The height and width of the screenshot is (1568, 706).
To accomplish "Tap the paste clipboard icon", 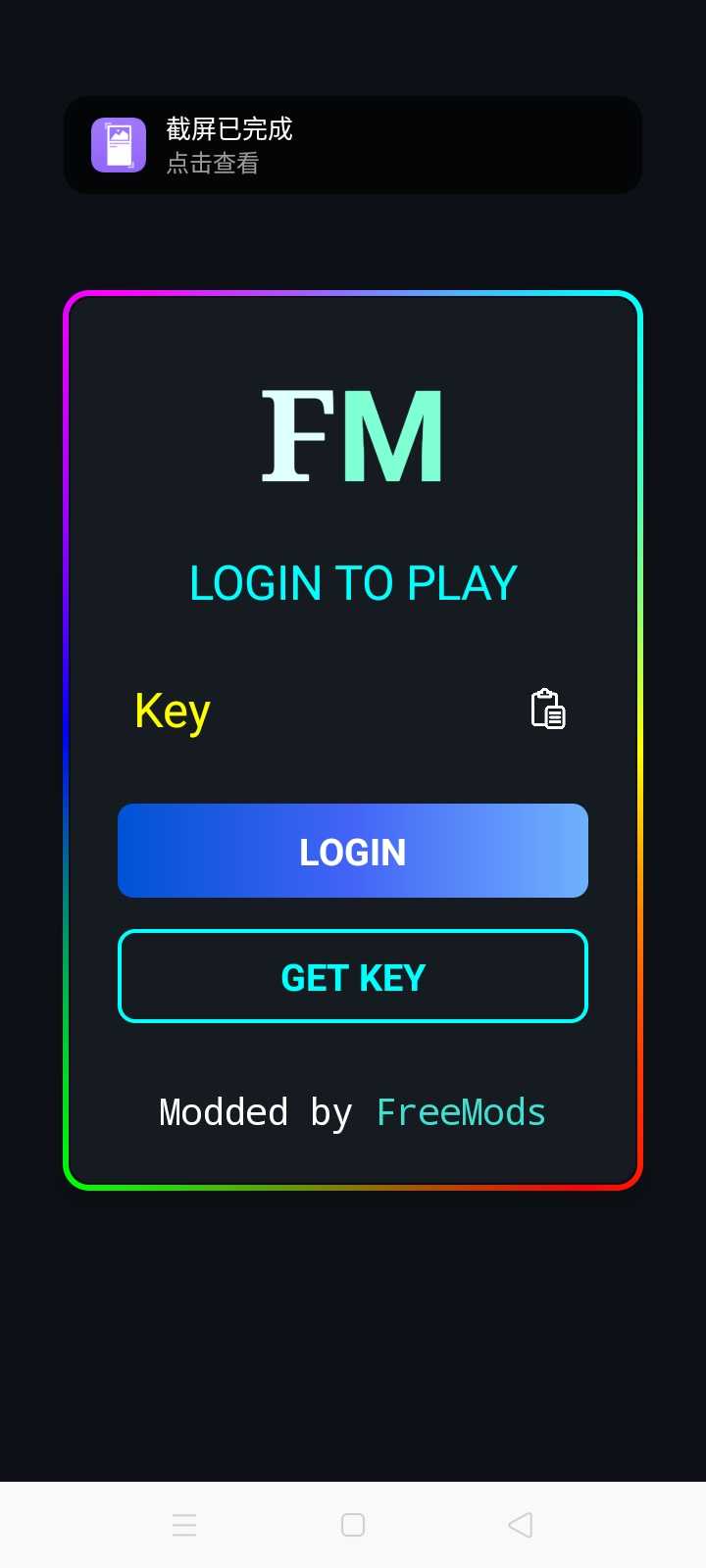I will tap(548, 710).
